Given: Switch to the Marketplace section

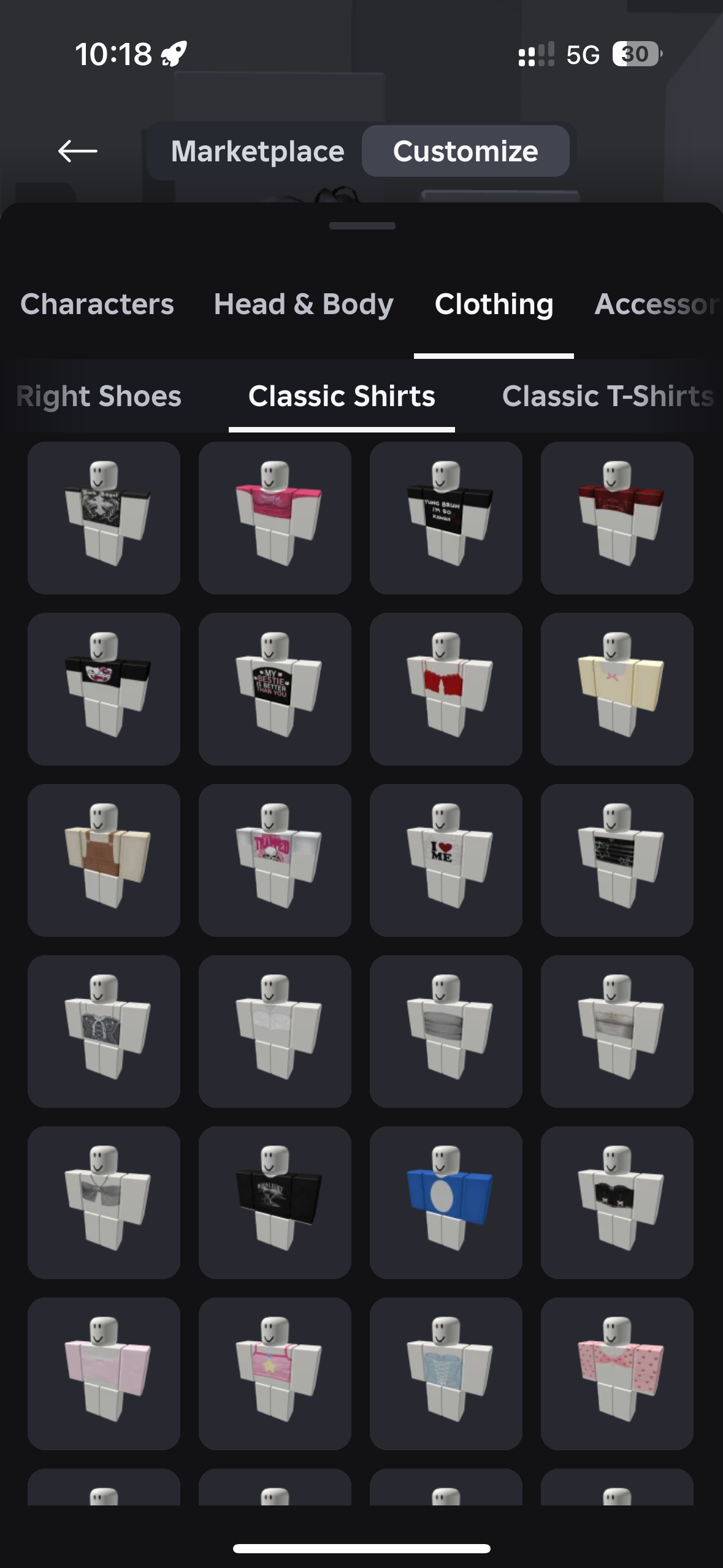Looking at the screenshot, I should 257,151.
